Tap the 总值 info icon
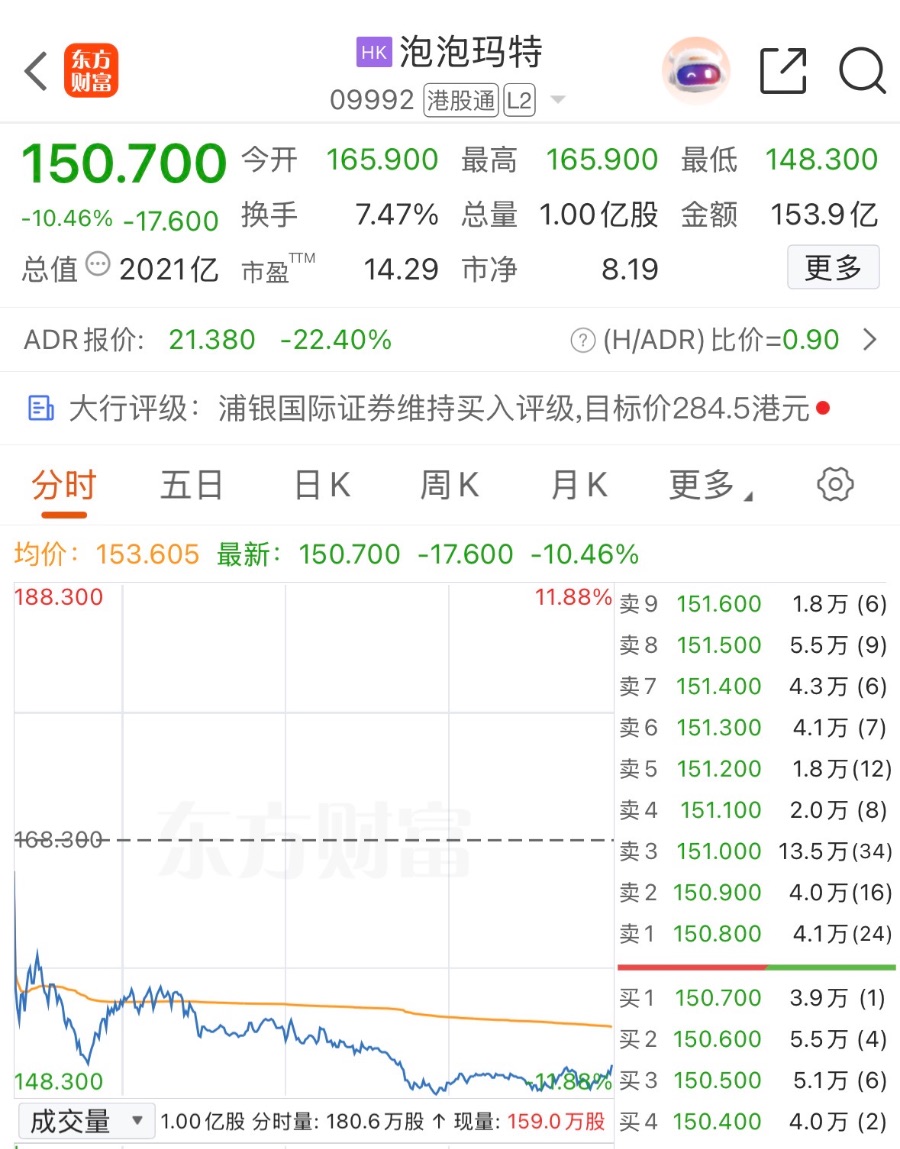Image resolution: width=900 pixels, height=1149 pixels. 97,266
